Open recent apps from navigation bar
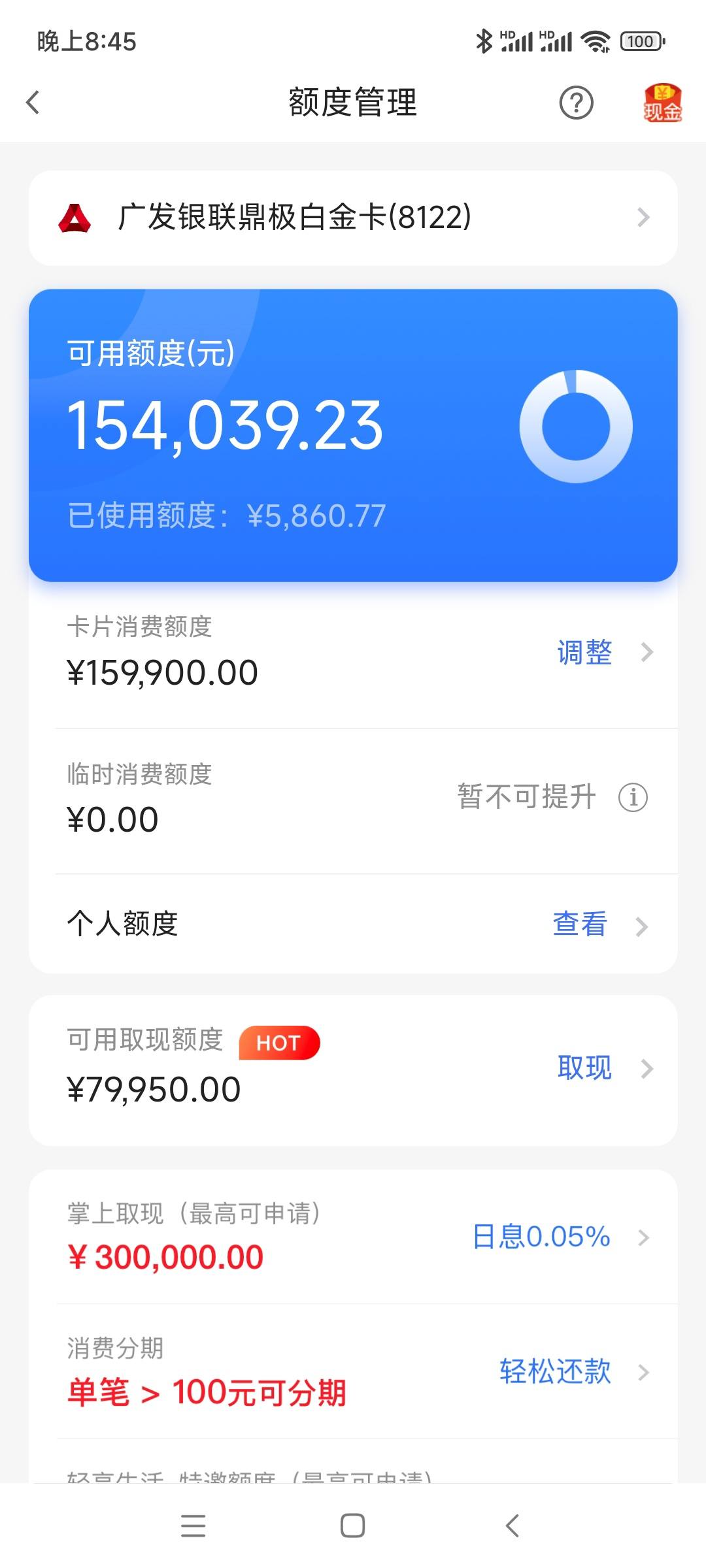 tap(193, 1526)
